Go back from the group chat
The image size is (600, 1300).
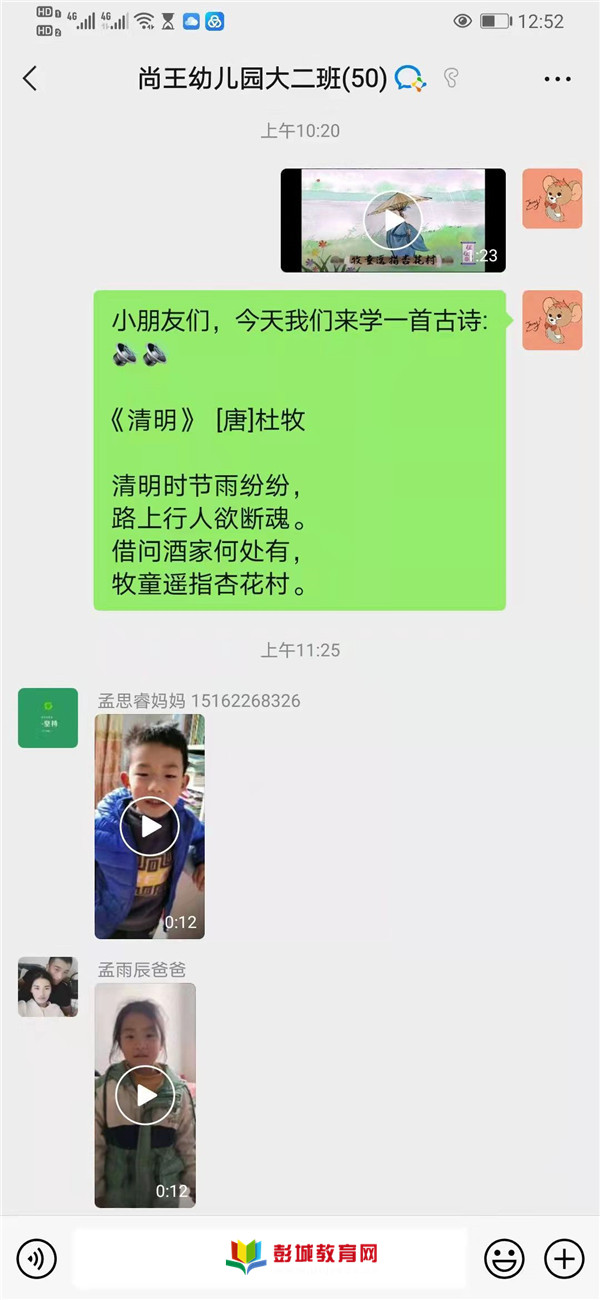[30, 79]
